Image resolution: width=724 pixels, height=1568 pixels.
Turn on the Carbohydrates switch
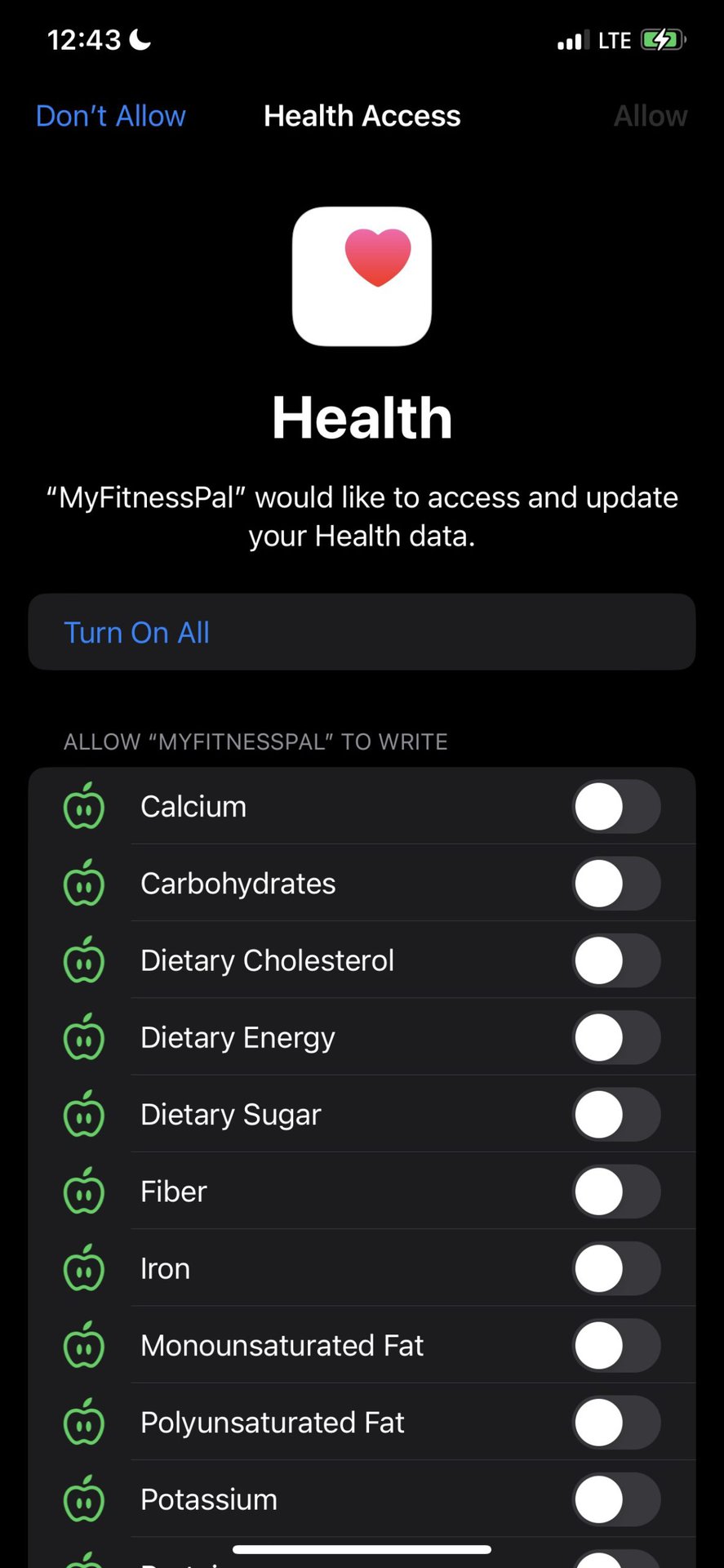pos(616,884)
